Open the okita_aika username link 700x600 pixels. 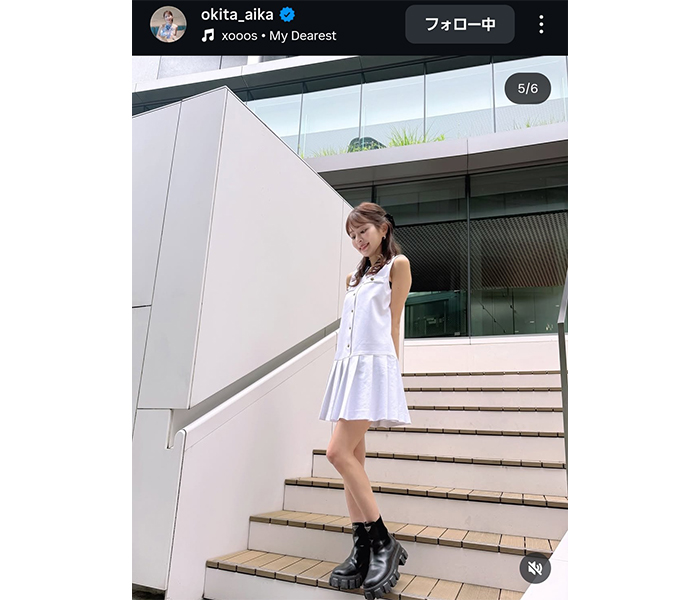(237, 14)
